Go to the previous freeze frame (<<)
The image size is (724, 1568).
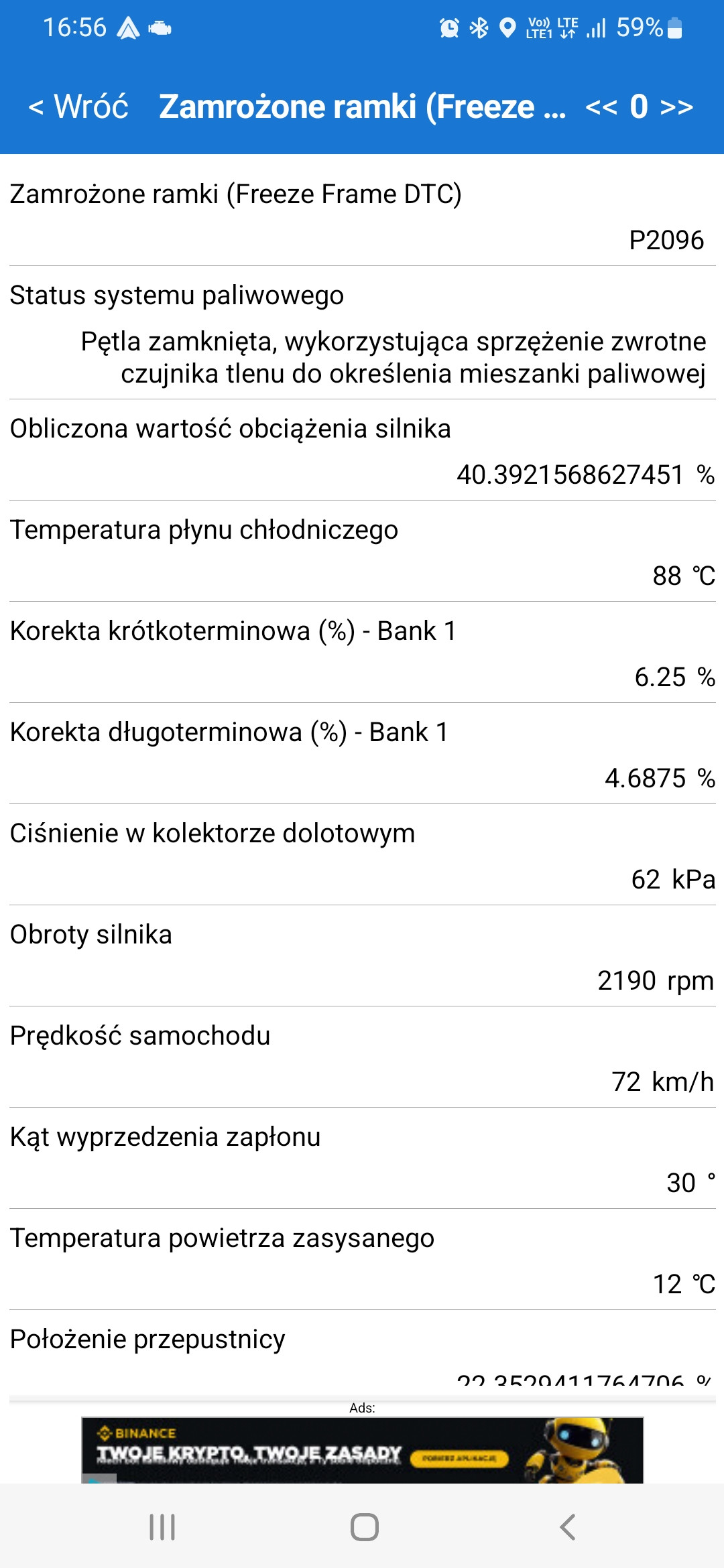(x=601, y=107)
